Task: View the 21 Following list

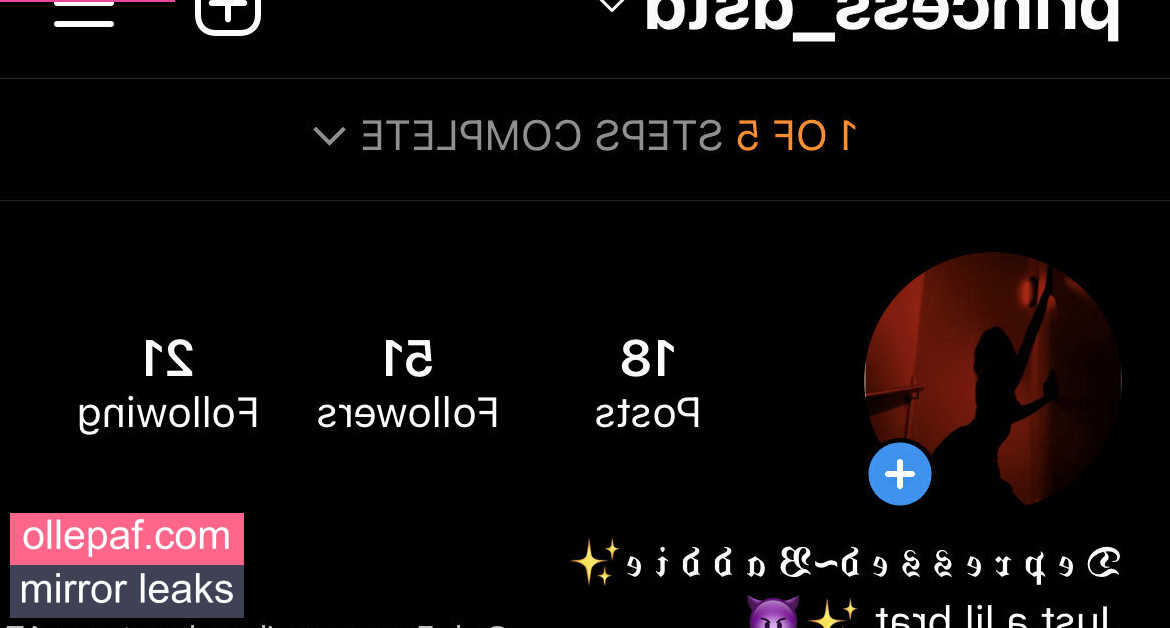Action: tap(168, 384)
